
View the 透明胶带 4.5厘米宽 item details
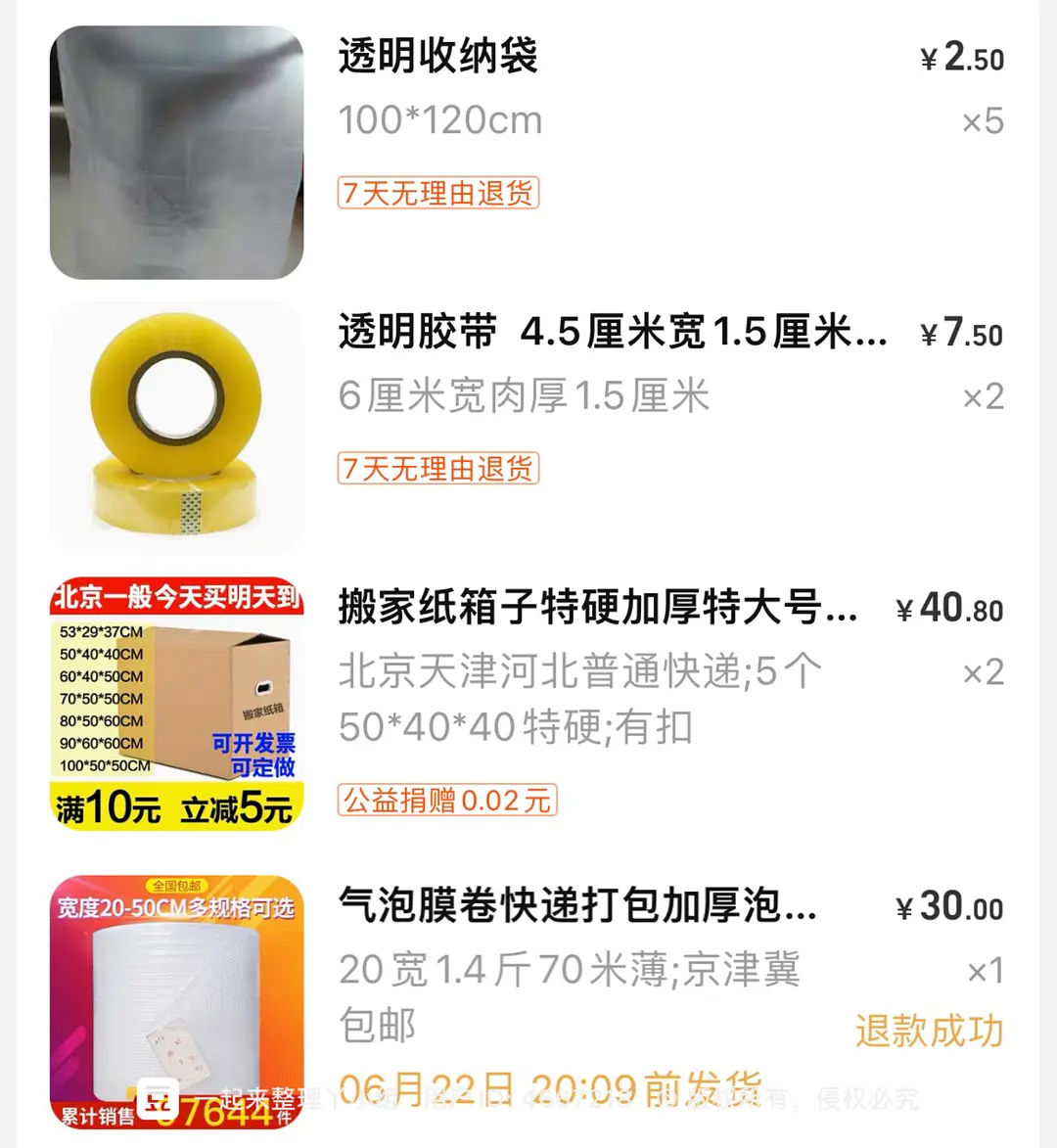(612, 333)
